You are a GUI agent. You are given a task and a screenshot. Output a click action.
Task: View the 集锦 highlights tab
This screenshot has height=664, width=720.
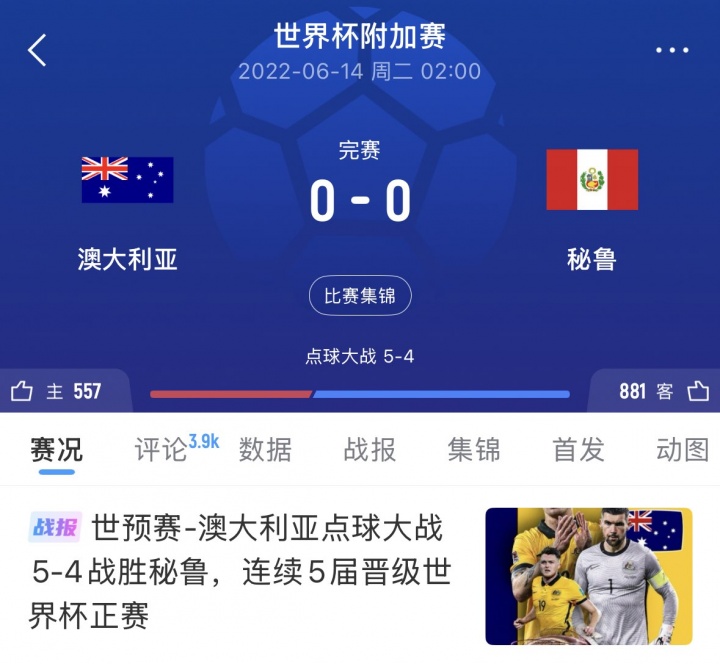474,450
